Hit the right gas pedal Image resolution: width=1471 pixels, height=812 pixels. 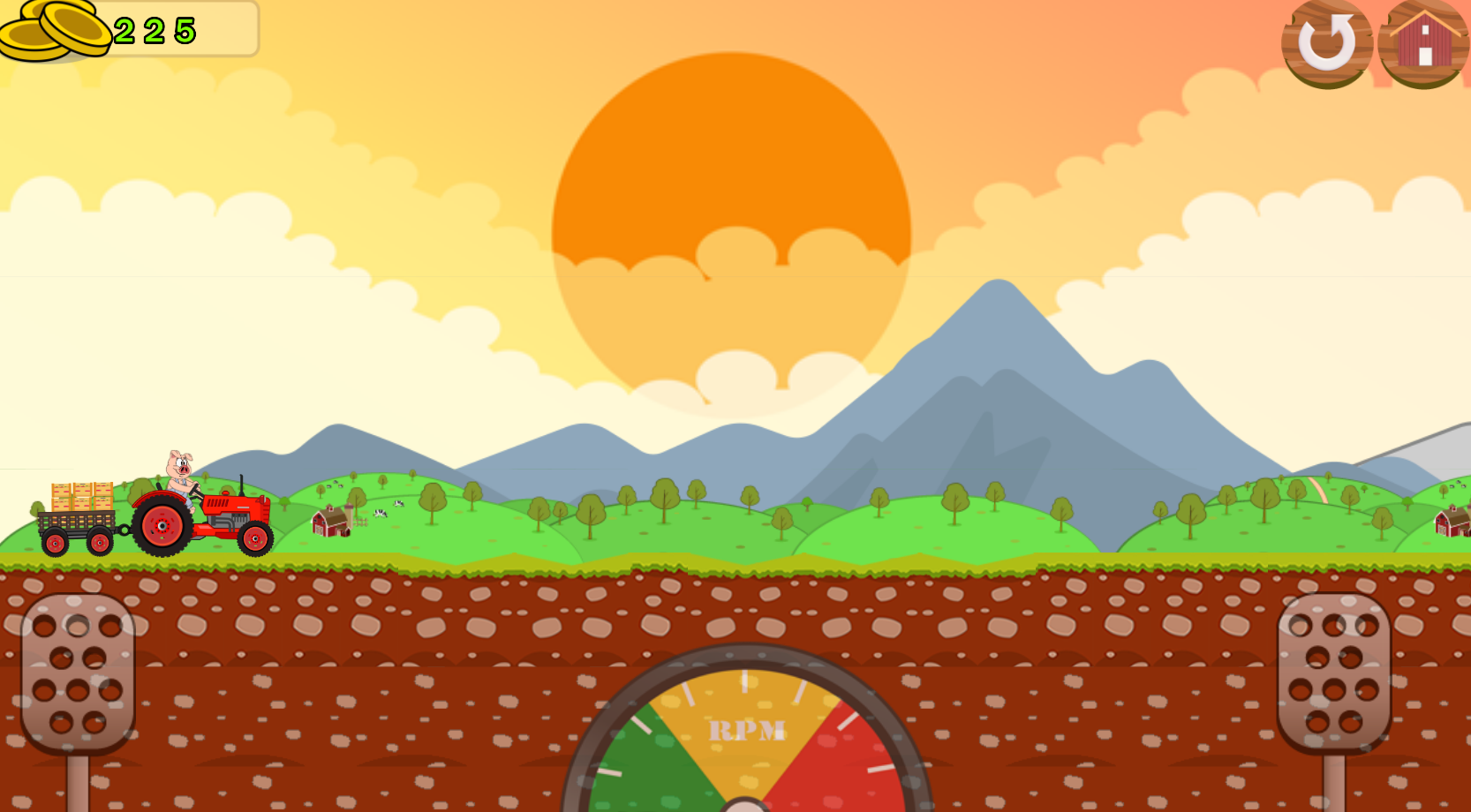click(1333, 673)
